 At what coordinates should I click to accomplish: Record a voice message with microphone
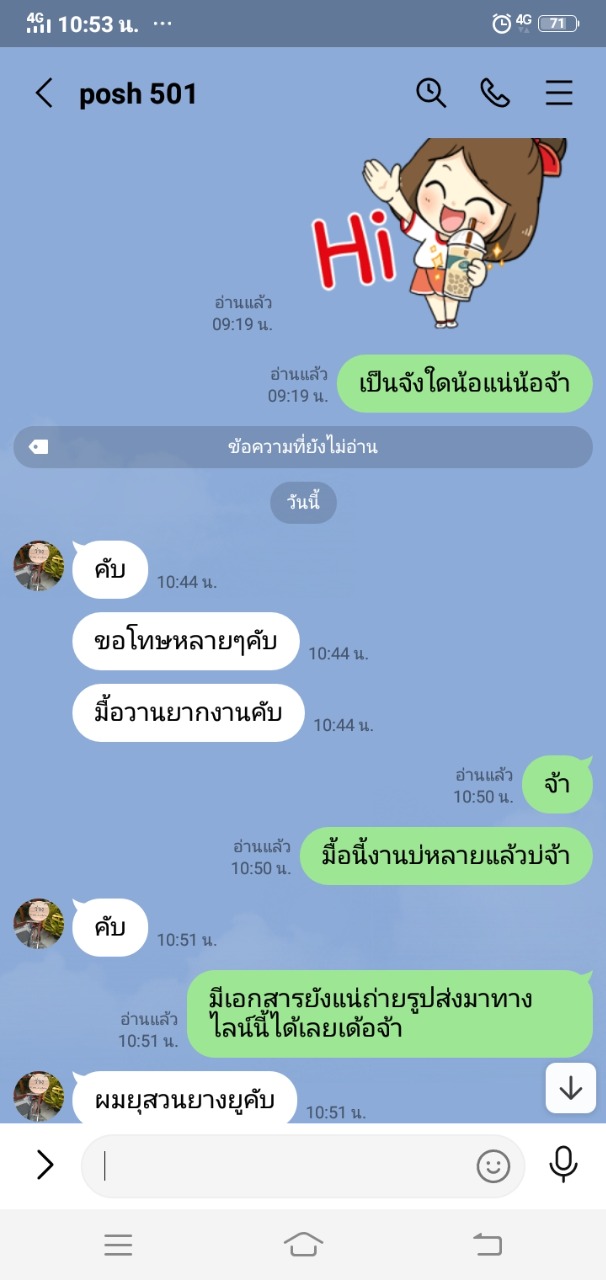[563, 1164]
